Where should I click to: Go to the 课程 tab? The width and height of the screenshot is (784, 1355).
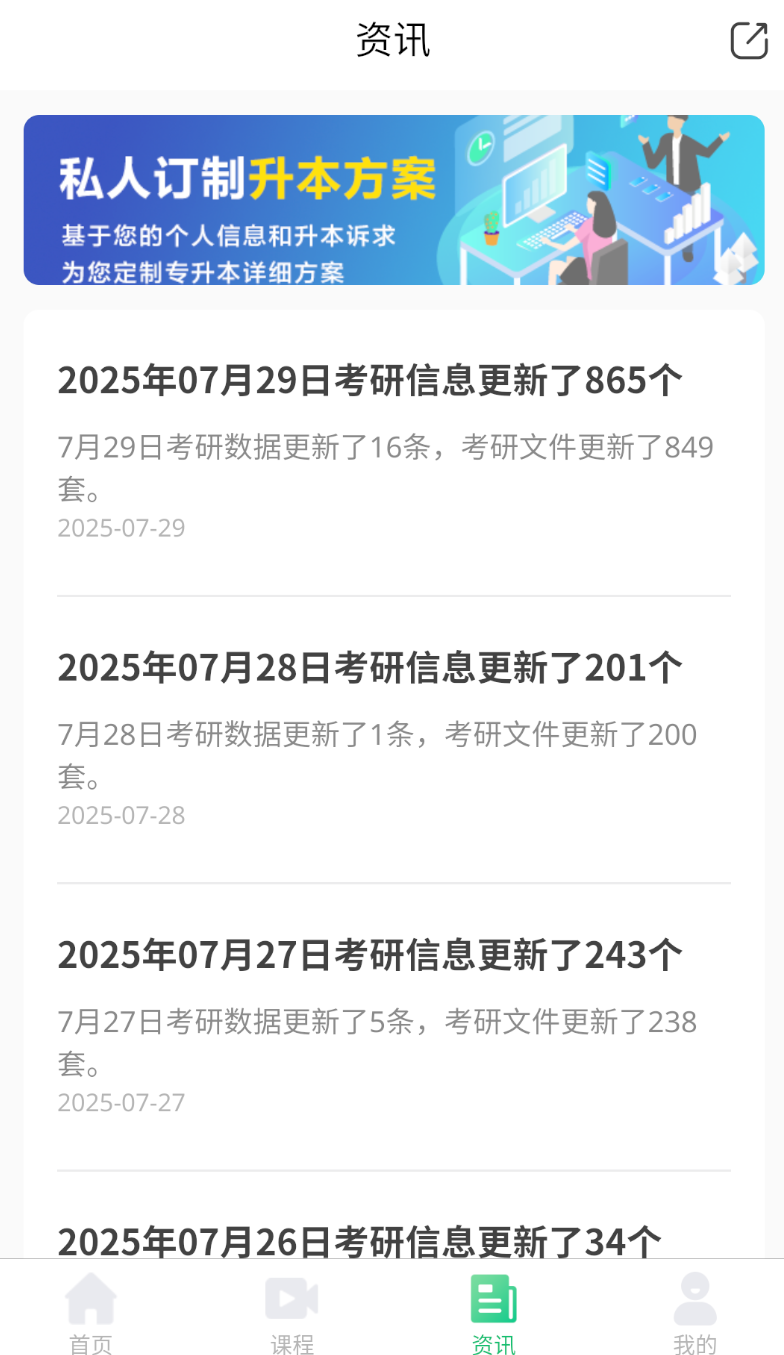(292, 1313)
